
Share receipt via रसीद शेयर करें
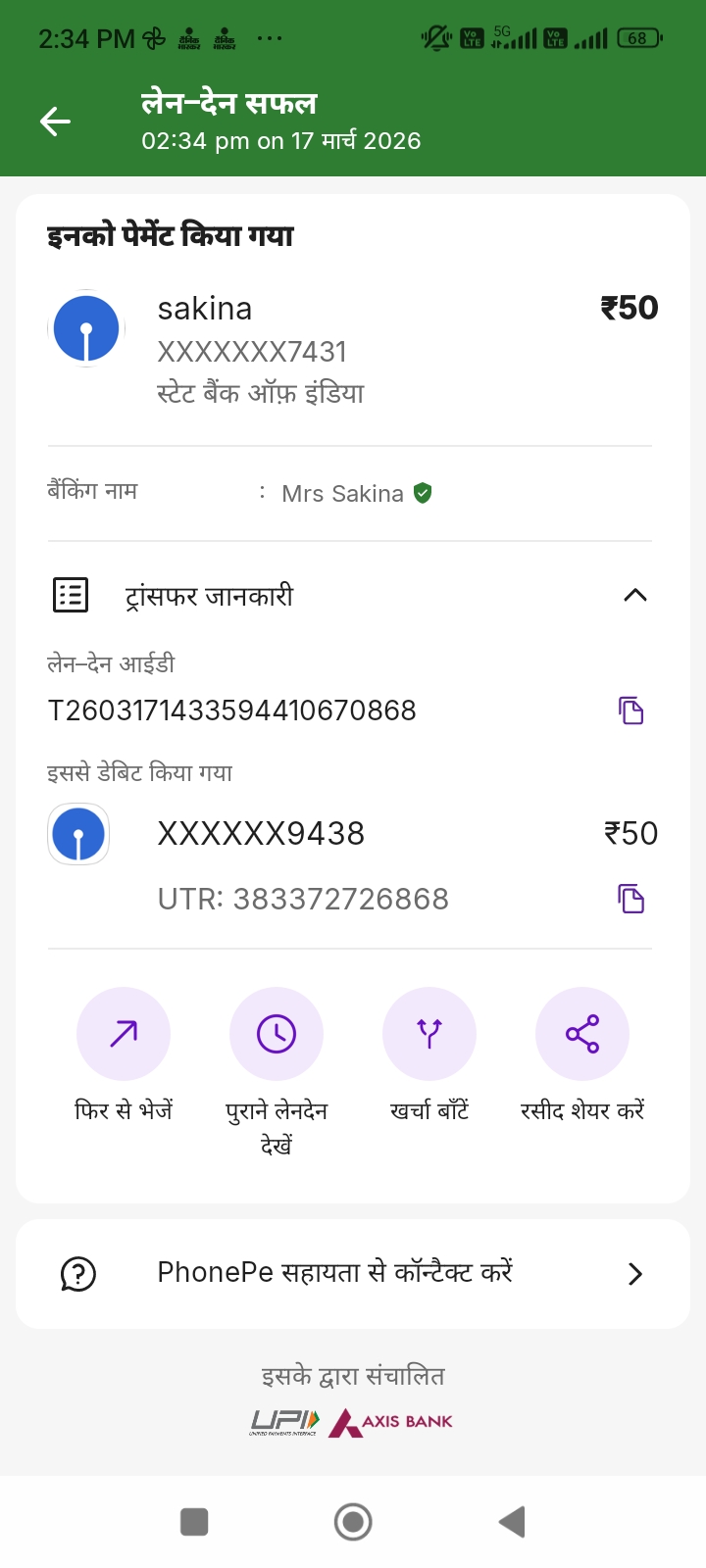click(x=582, y=1035)
